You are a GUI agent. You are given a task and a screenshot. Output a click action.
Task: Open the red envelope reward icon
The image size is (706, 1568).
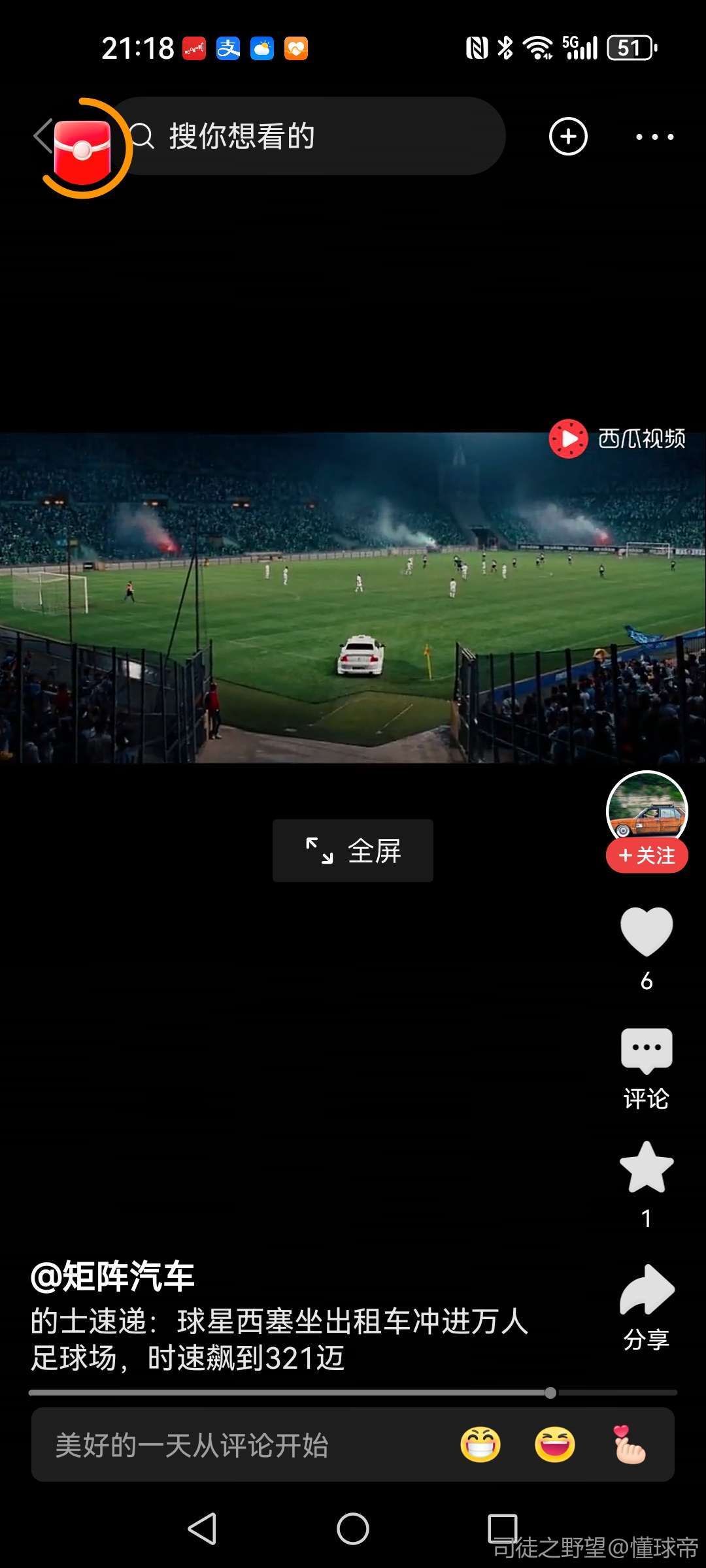pyautogui.click(x=83, y=150)
